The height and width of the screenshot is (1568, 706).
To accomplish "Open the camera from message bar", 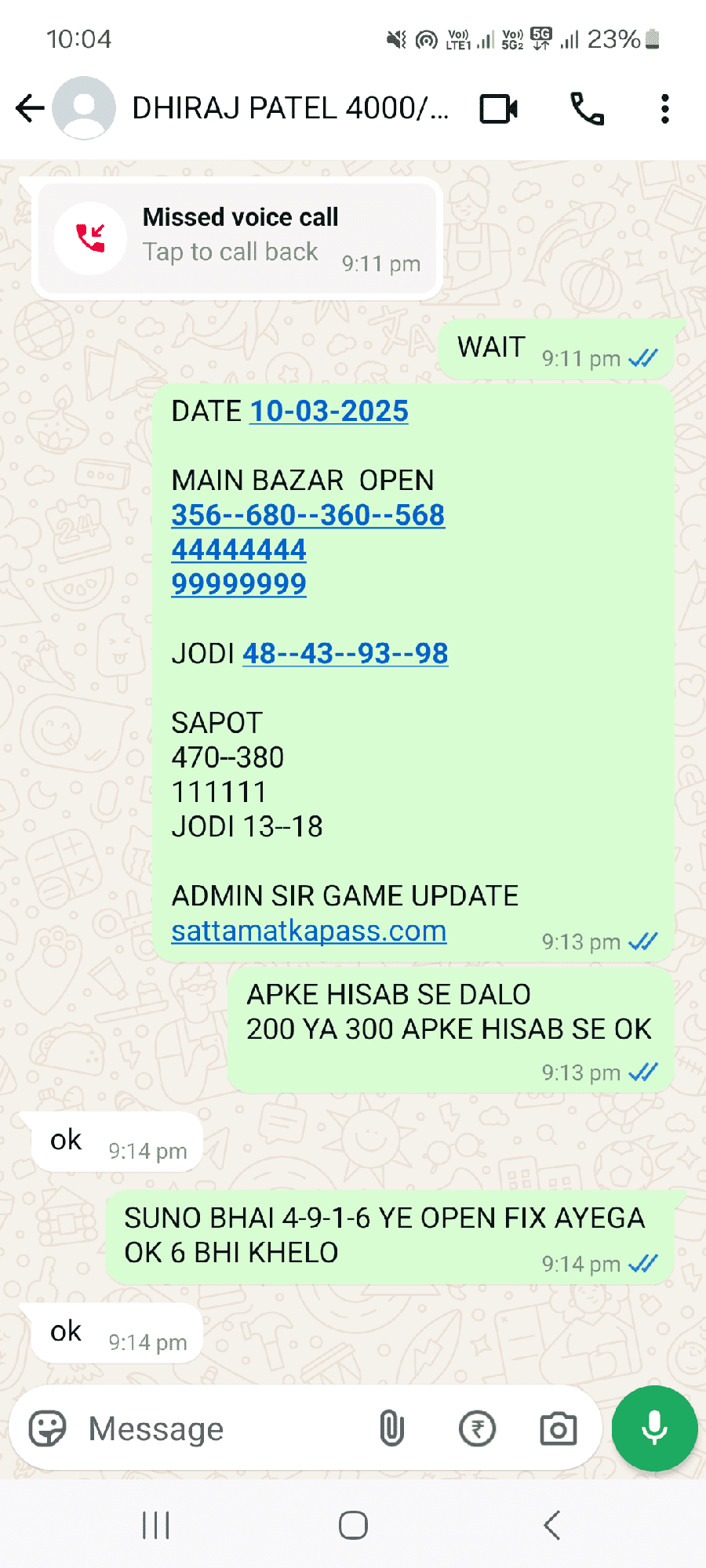I will [x=559, y=1428].
